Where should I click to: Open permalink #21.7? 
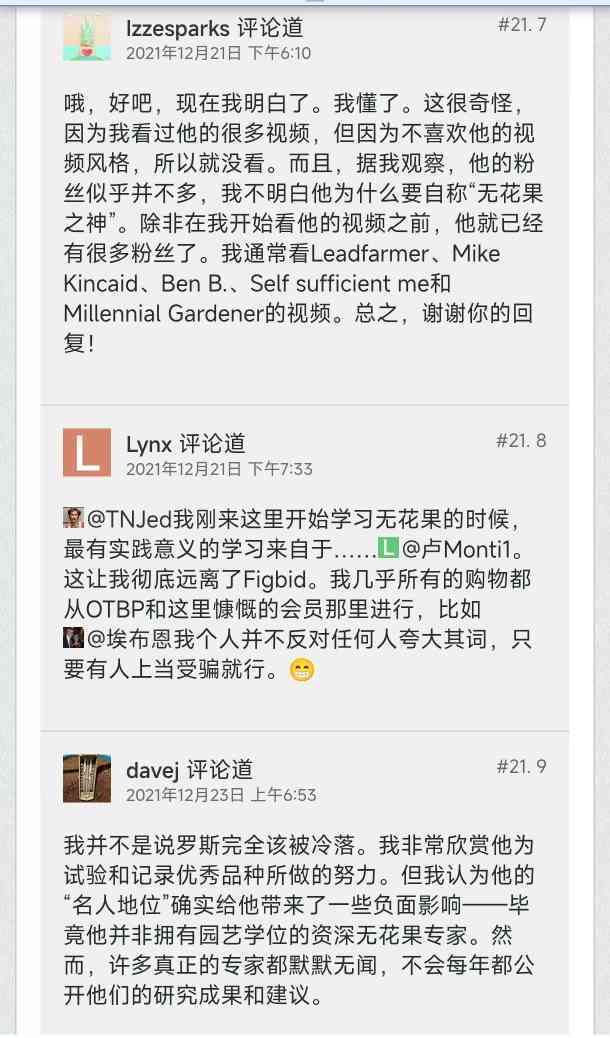(x=521, y=25)
